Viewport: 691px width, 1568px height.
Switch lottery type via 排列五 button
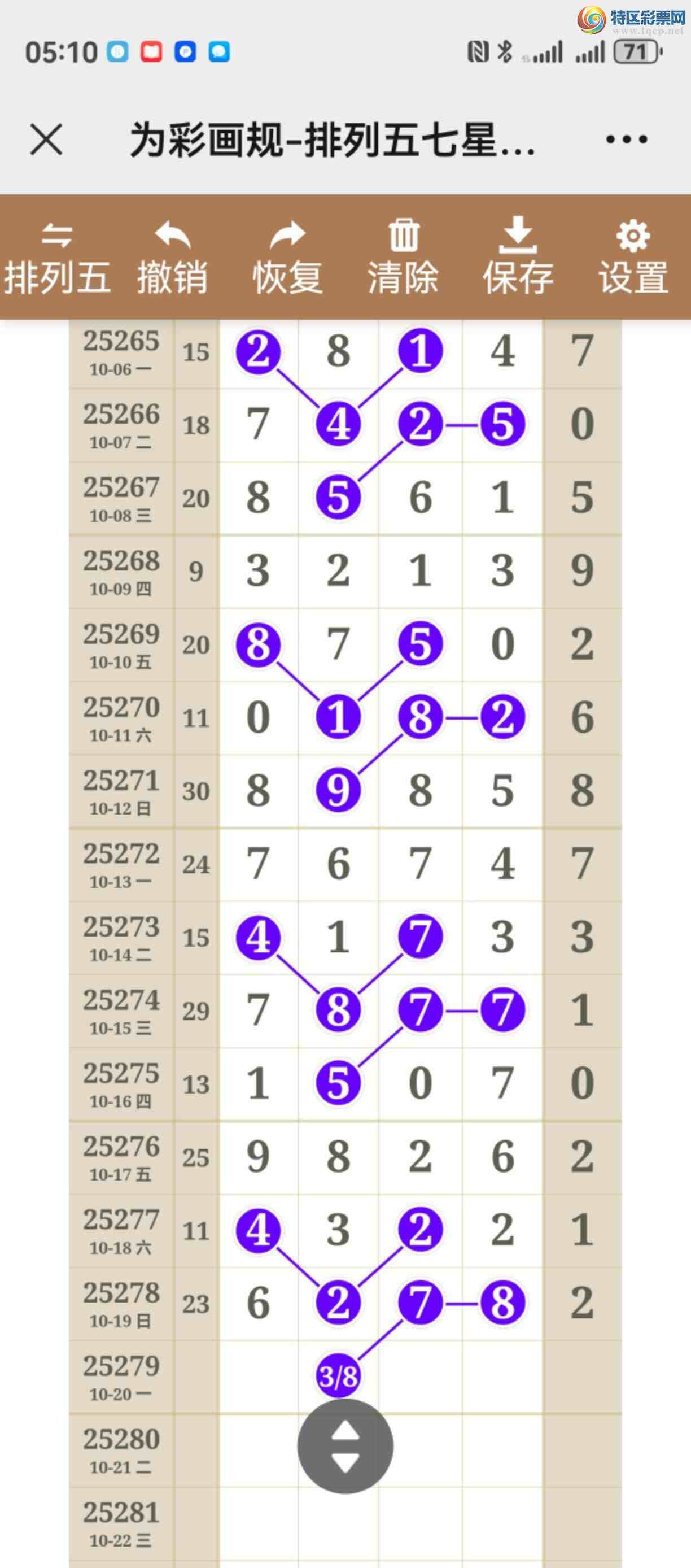(56, 258)
